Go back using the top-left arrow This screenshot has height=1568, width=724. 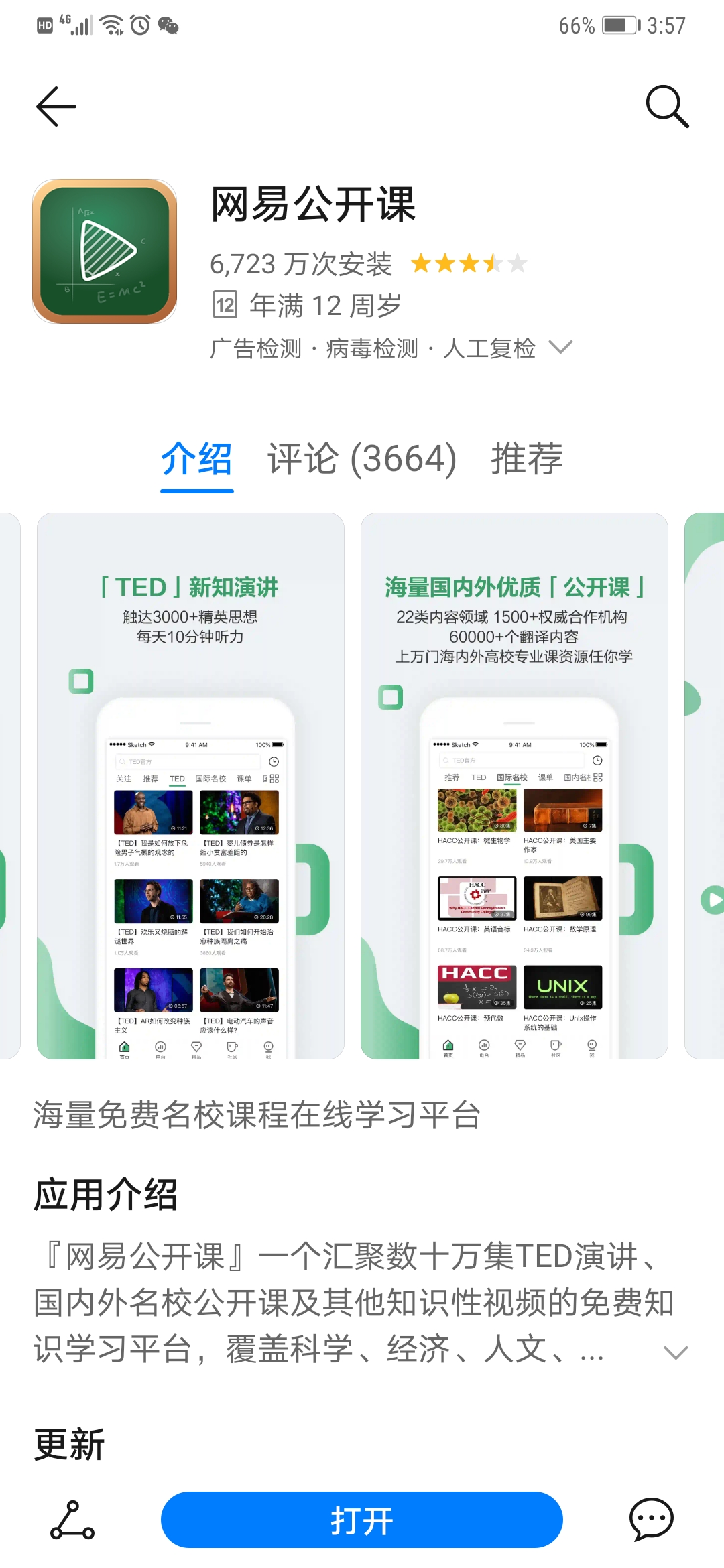[56, 107]
